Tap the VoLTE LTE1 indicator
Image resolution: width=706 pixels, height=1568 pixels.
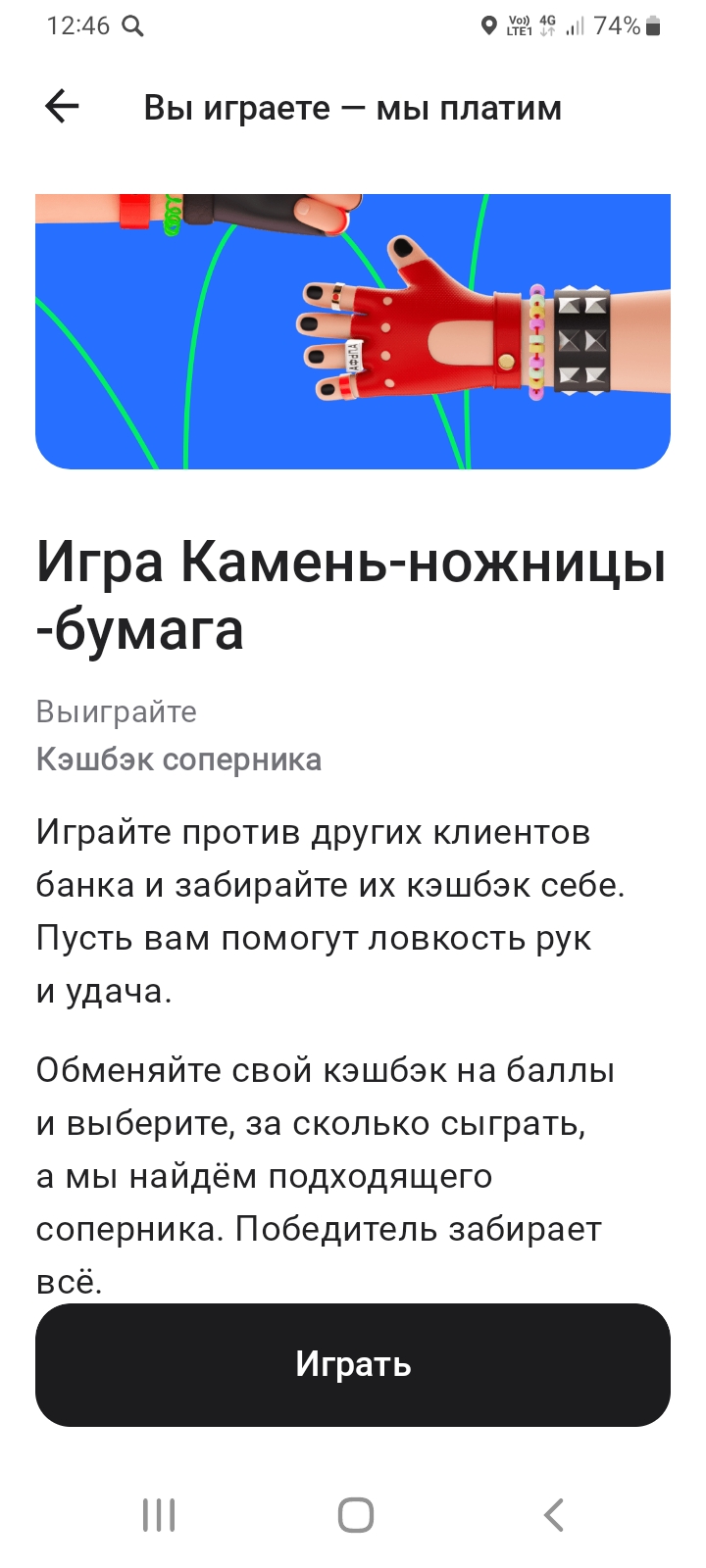(x=517, y=26)
